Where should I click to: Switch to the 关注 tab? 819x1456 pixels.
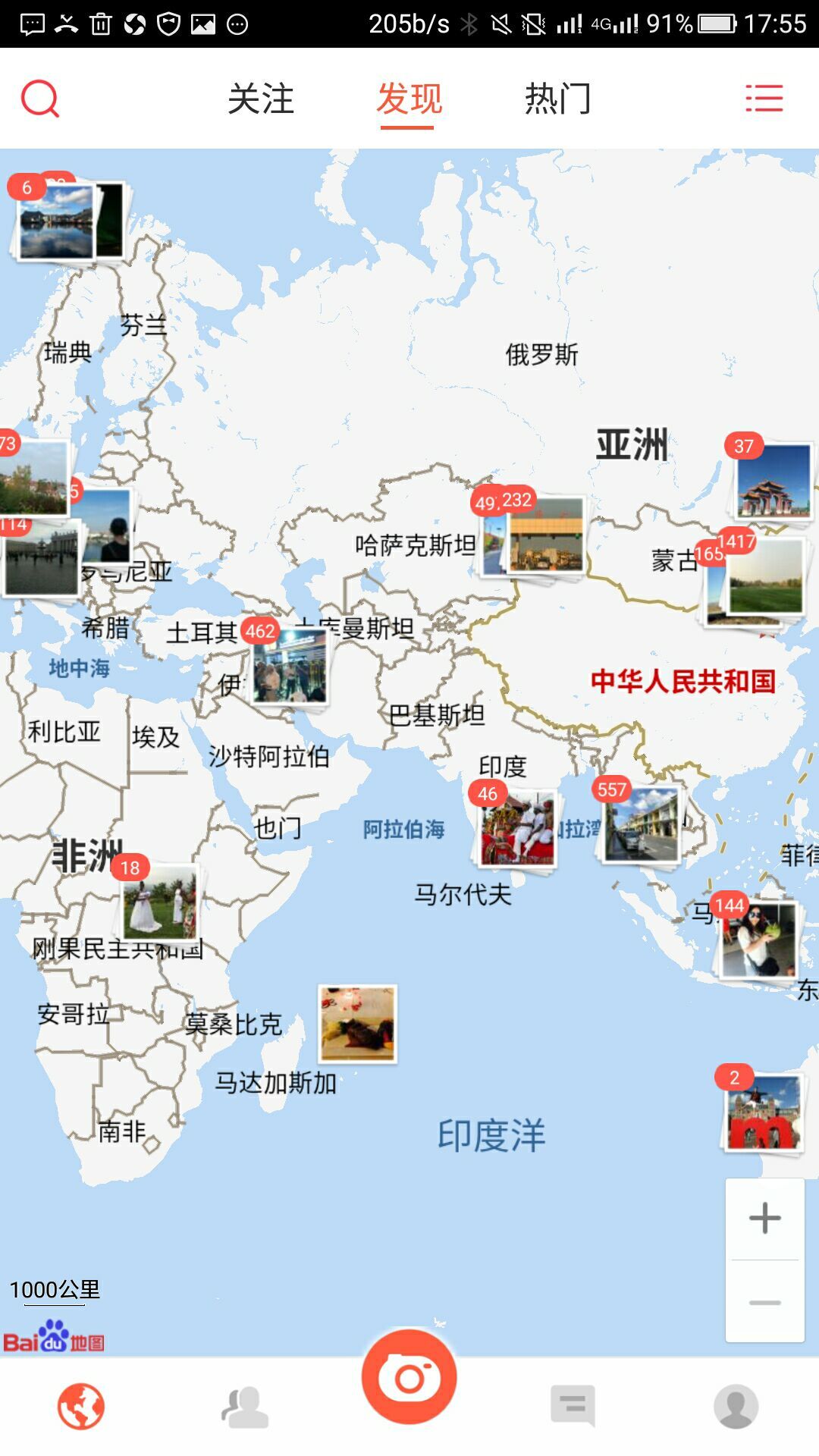click(x=260, y=99)
